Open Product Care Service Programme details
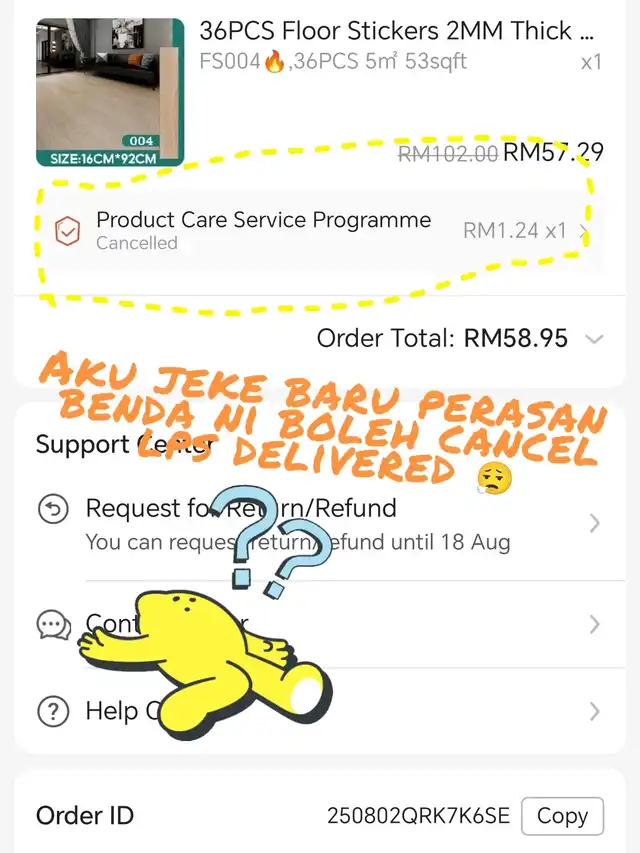The width and height of the screenshot is (640, 853). [320, 231]
